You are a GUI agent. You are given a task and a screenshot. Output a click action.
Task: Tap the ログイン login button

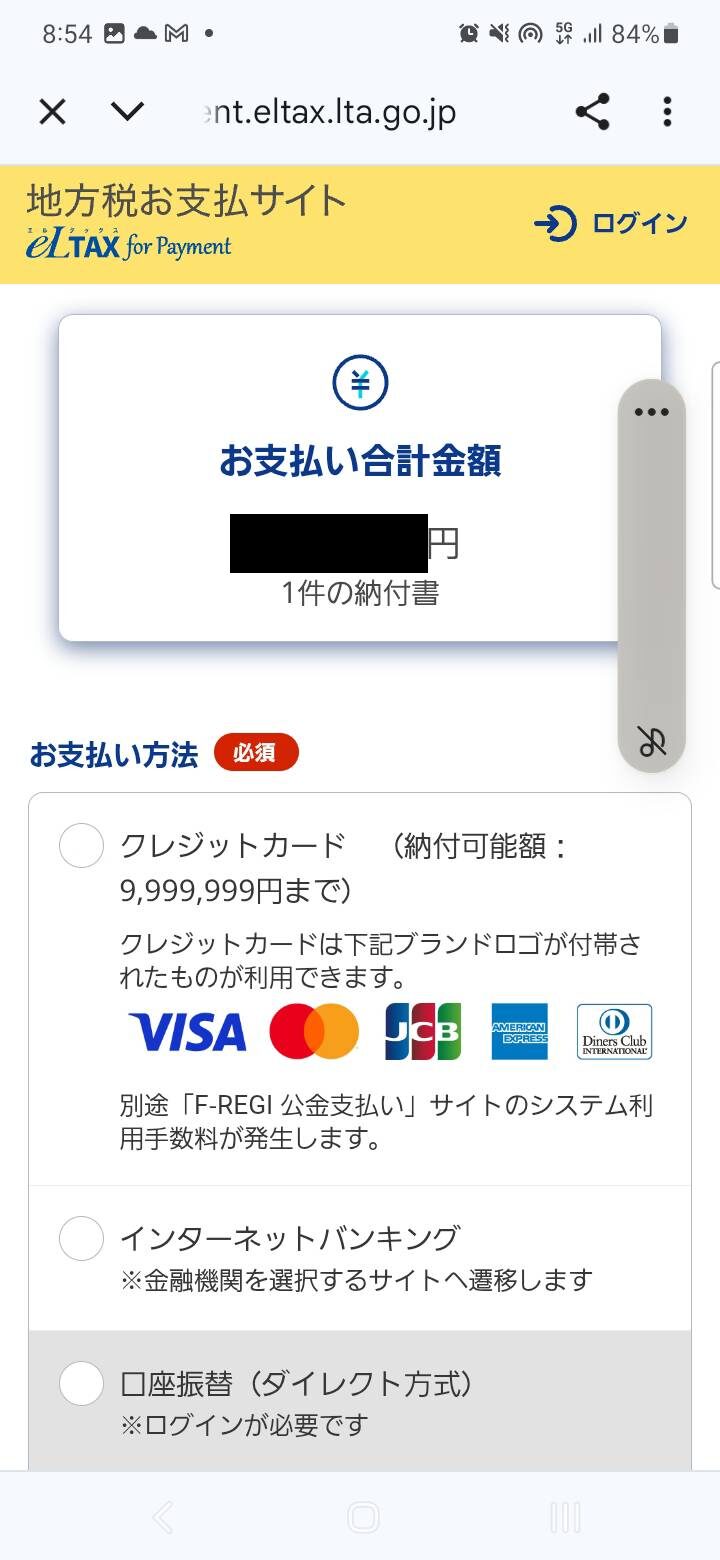tap(612, 223)
